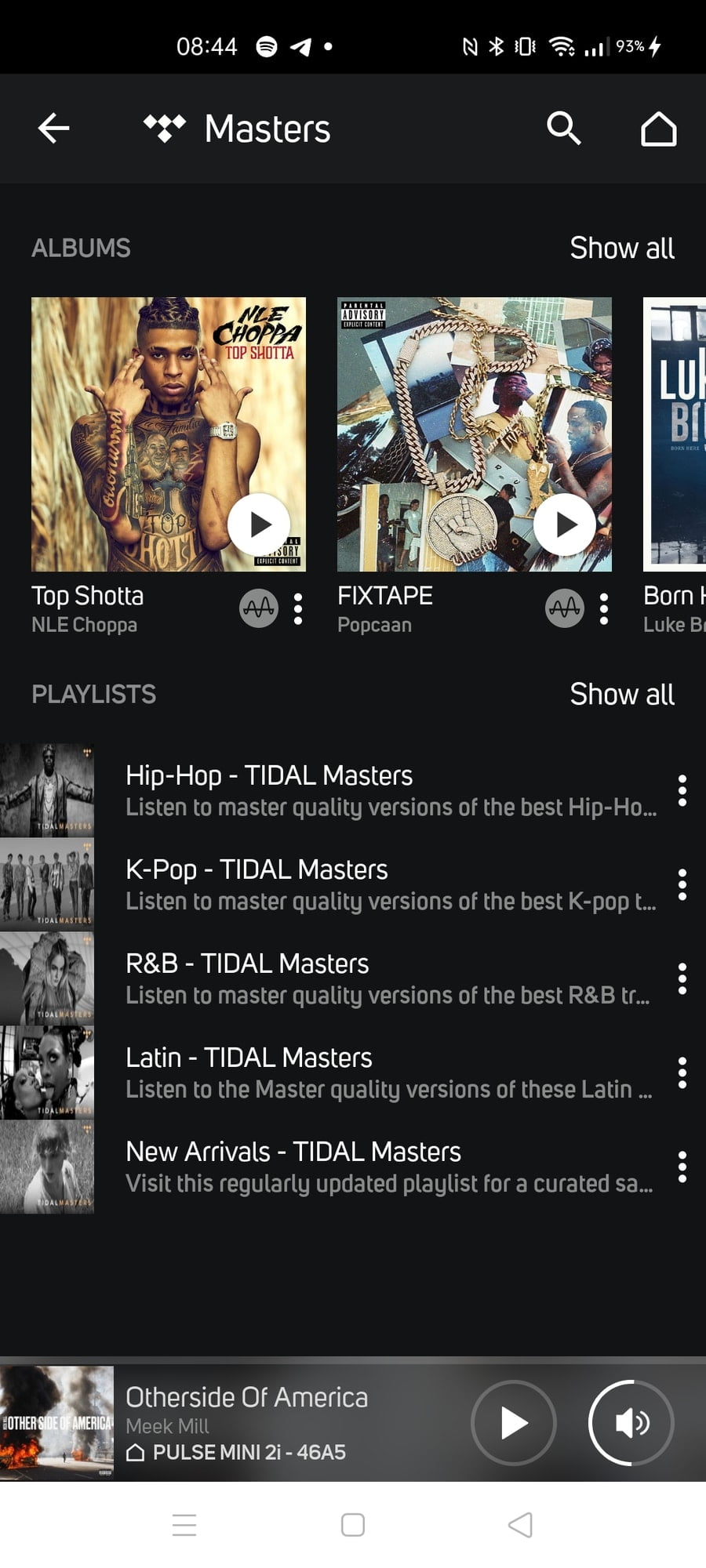Viewport: 706px width, 1568px height.
Task: Play the Top Shotta album
Action: point(259,524)
